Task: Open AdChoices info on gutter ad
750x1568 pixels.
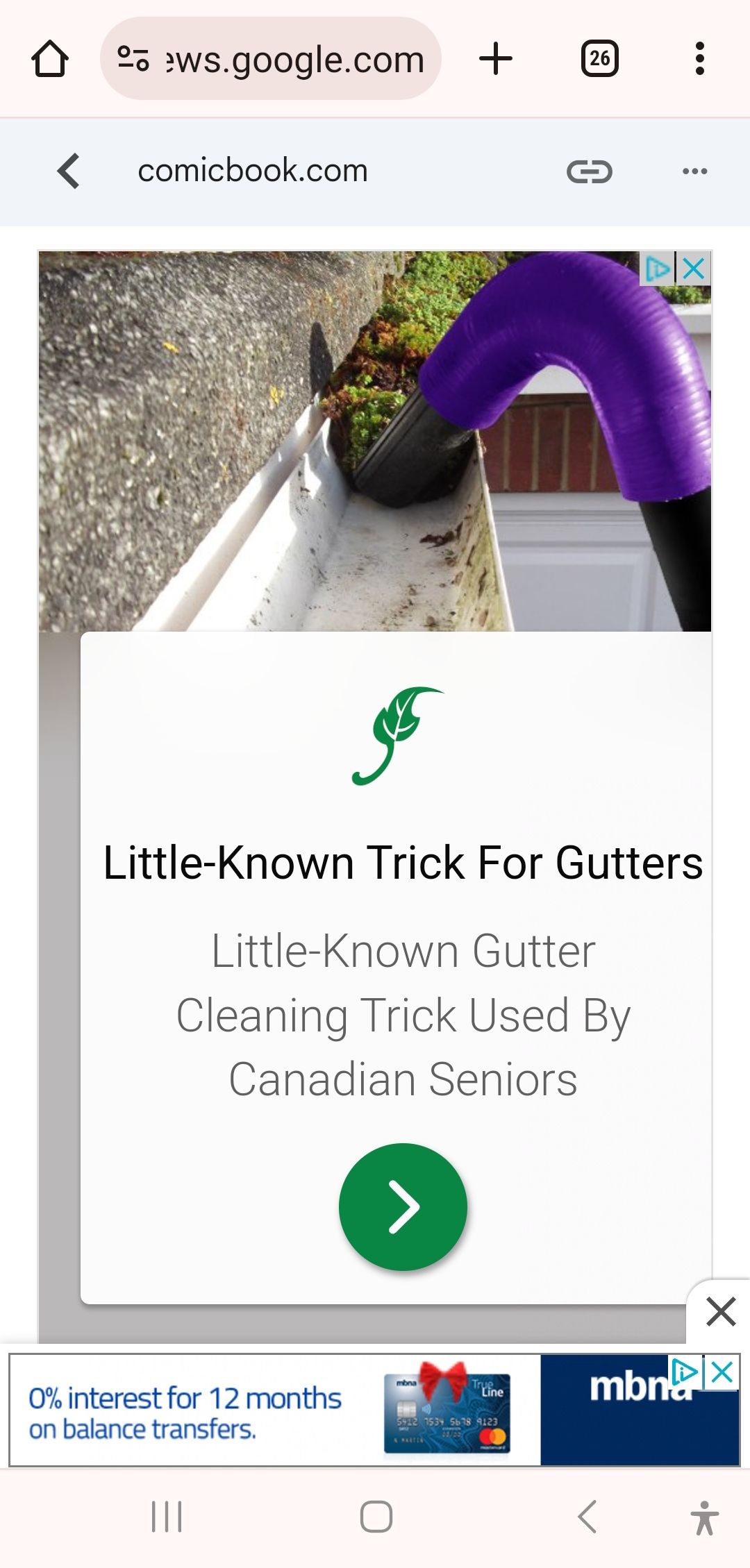Action: coord(657,269)
